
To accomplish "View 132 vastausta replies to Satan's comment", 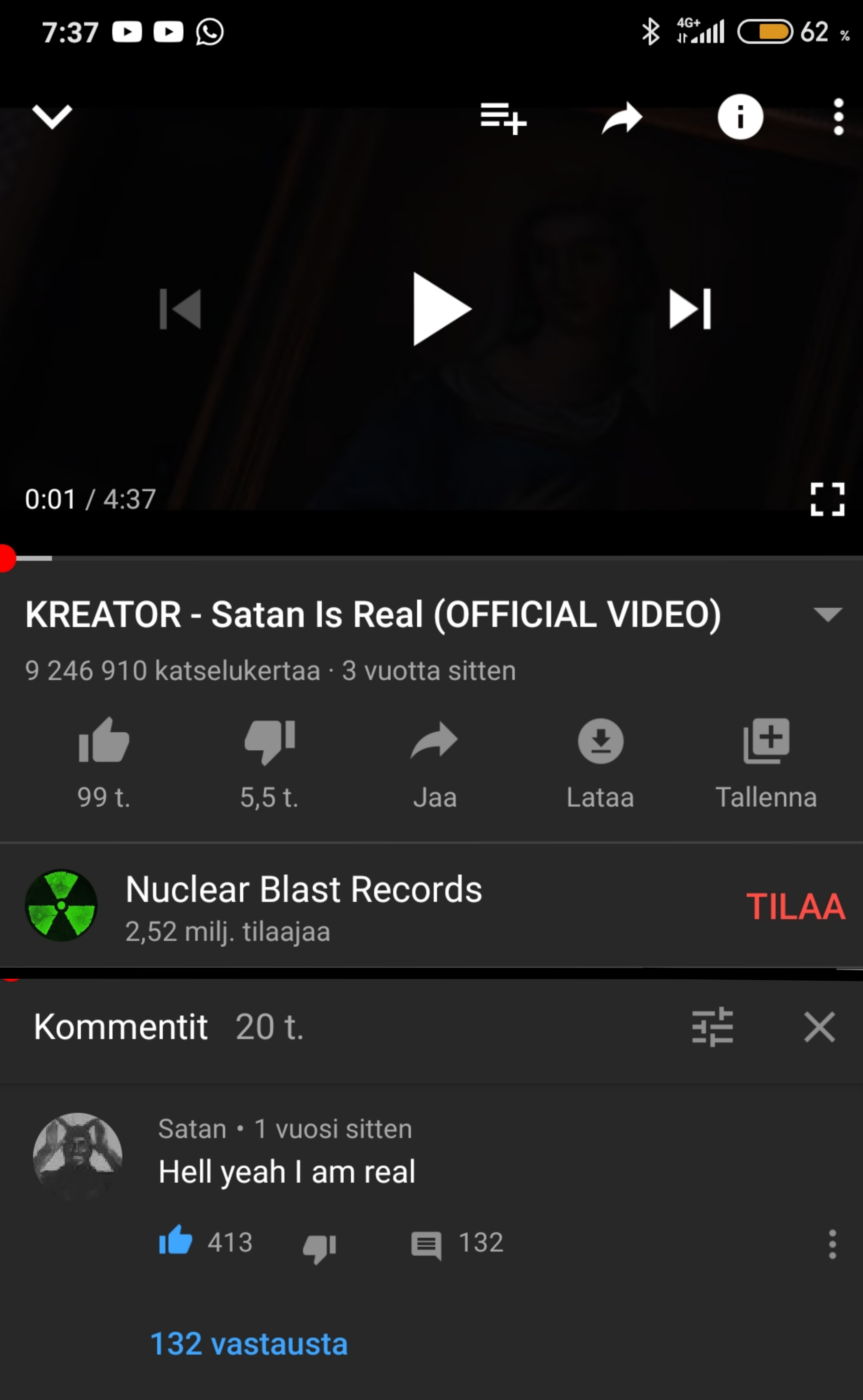I will point(249,1343).
